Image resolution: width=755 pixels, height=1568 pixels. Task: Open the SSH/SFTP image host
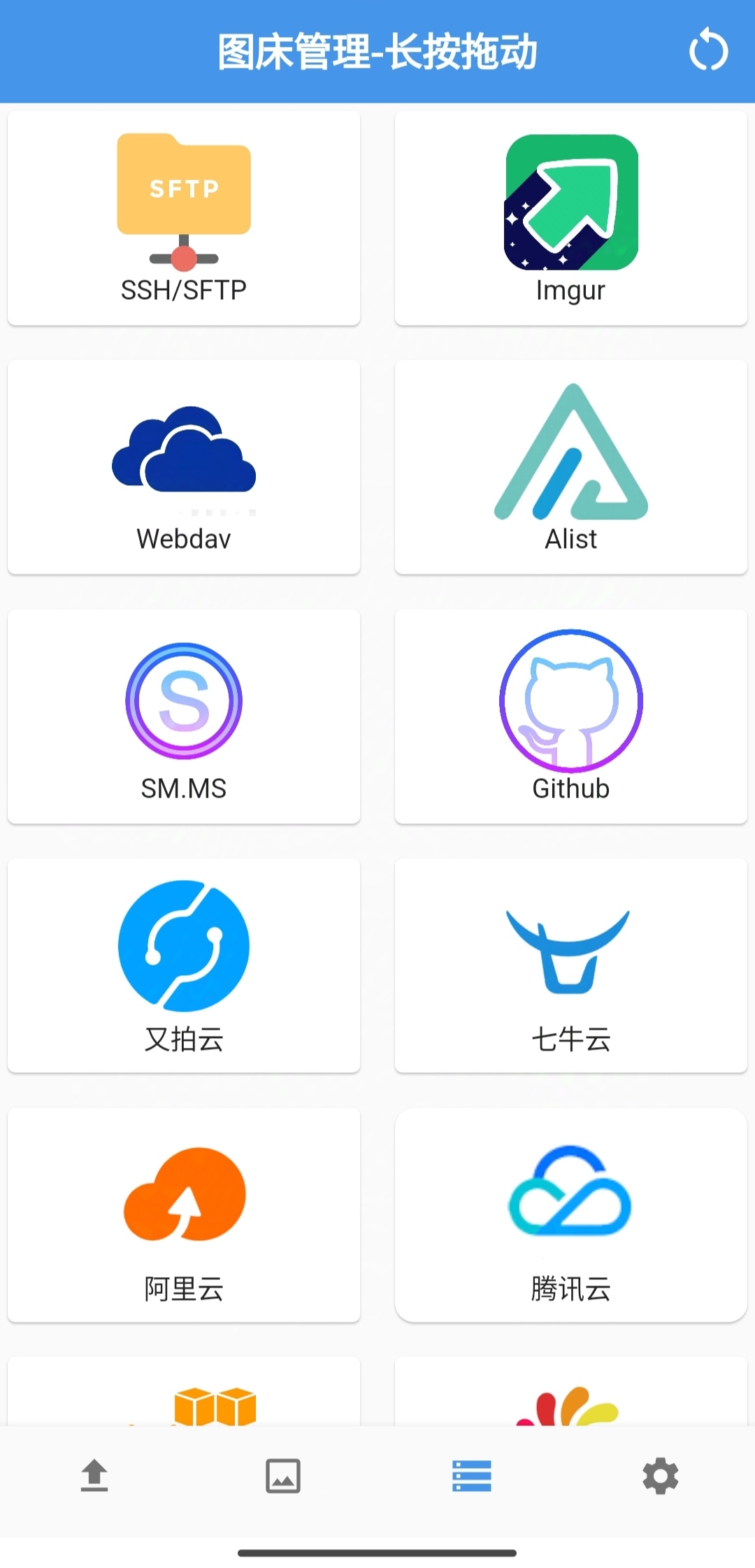coord(184,218)
